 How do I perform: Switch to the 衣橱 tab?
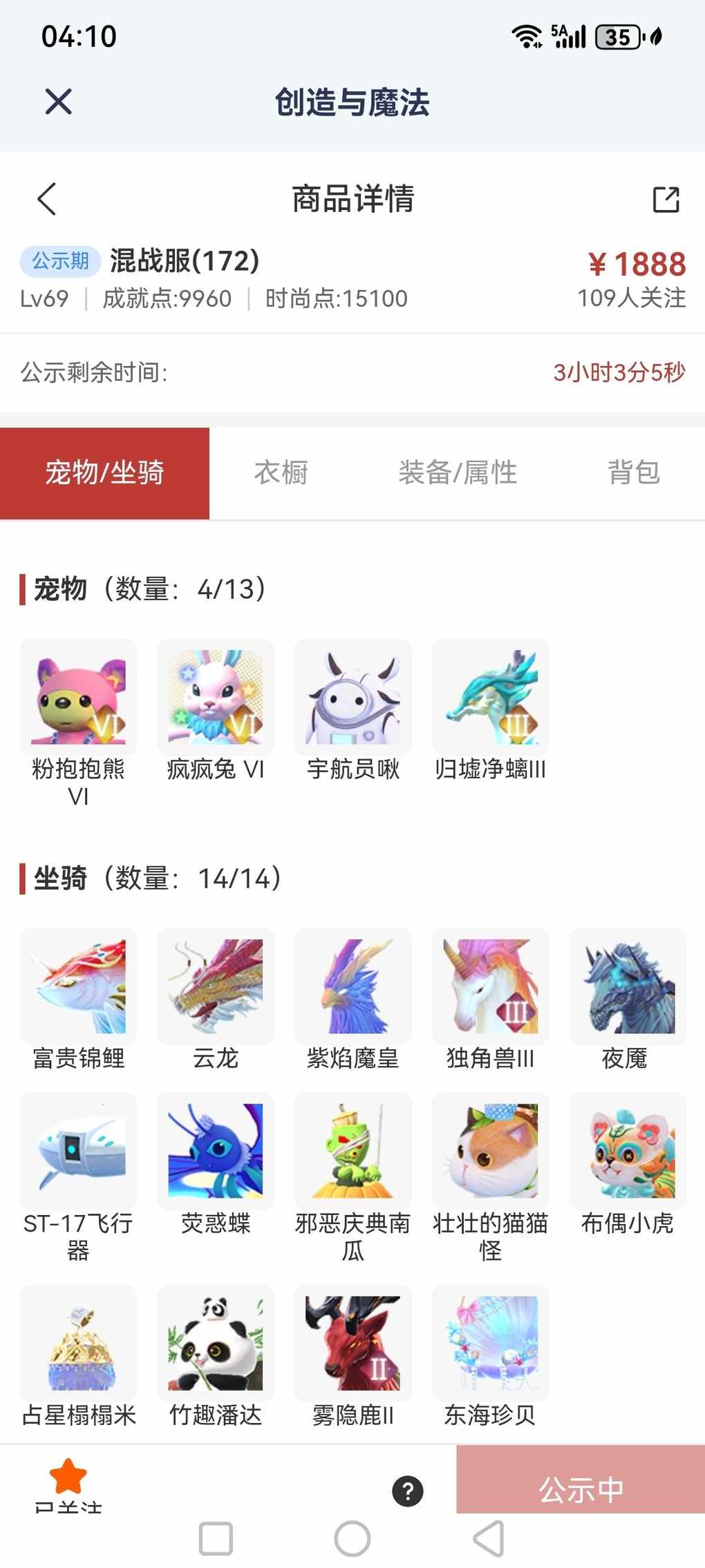(x=281, y=473)
